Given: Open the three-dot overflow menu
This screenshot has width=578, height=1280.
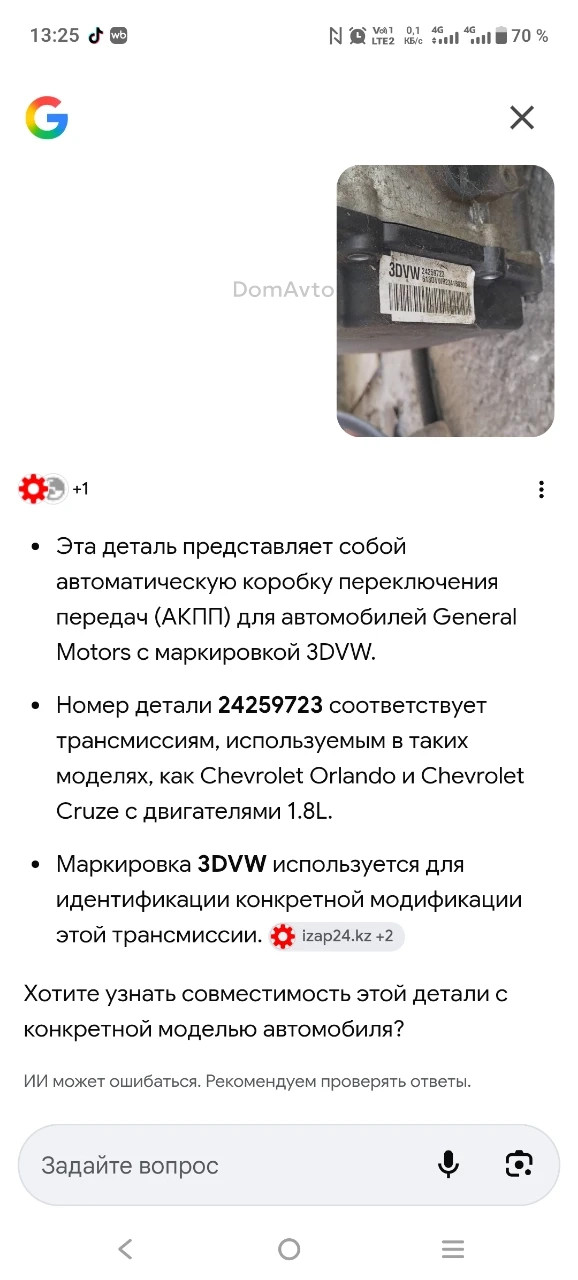Looking at the screenshot, I should click(541, 489).
